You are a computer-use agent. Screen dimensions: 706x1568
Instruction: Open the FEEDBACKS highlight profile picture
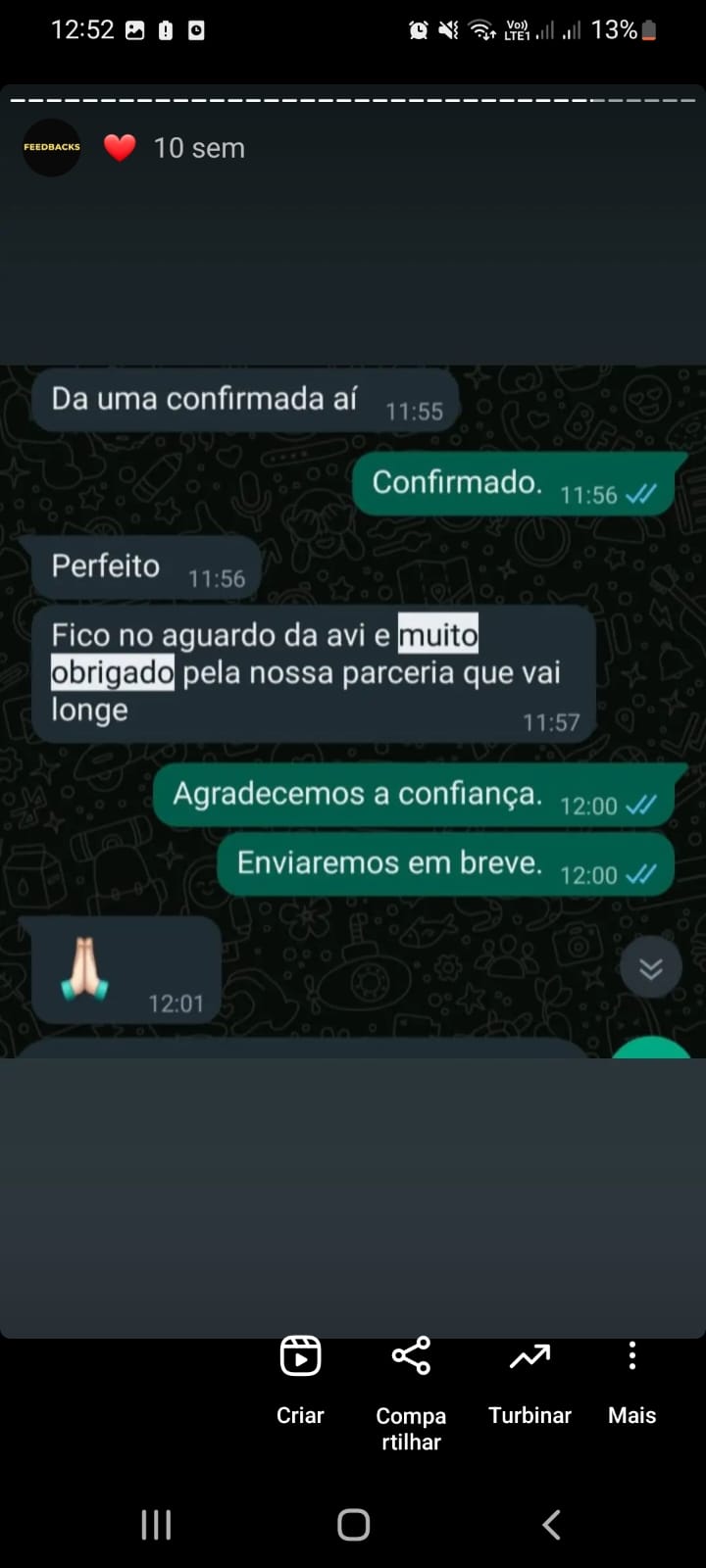click(x=52, y=148)
